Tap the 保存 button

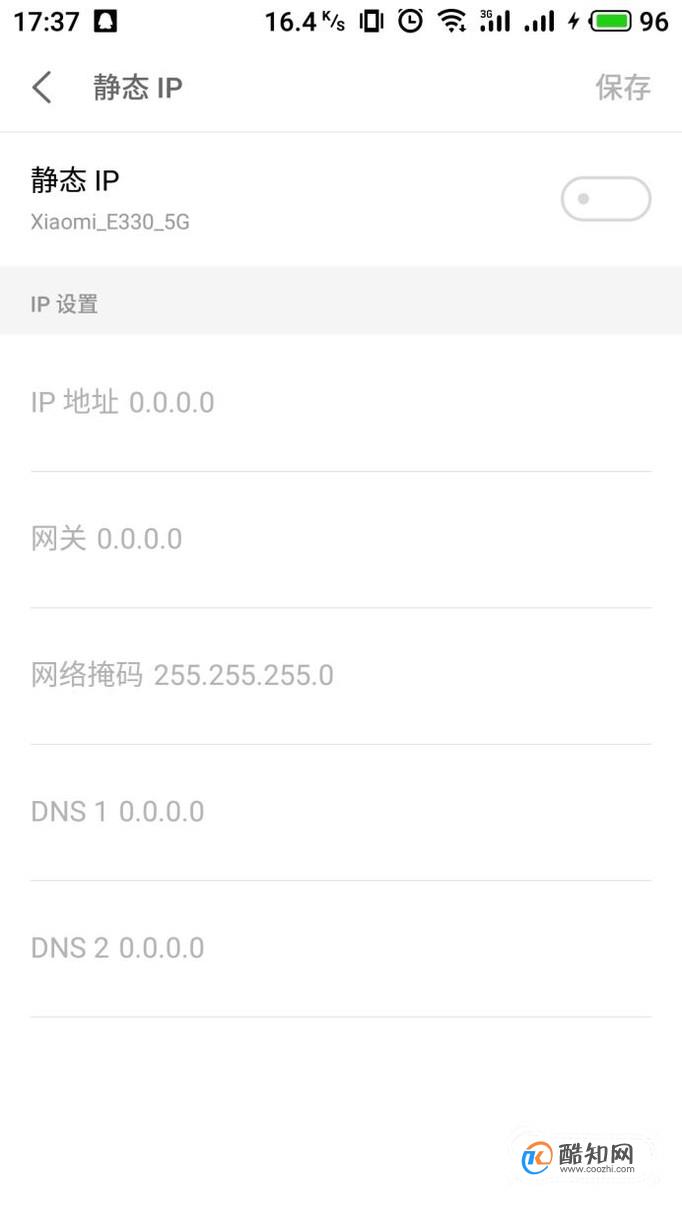[623, 88]
